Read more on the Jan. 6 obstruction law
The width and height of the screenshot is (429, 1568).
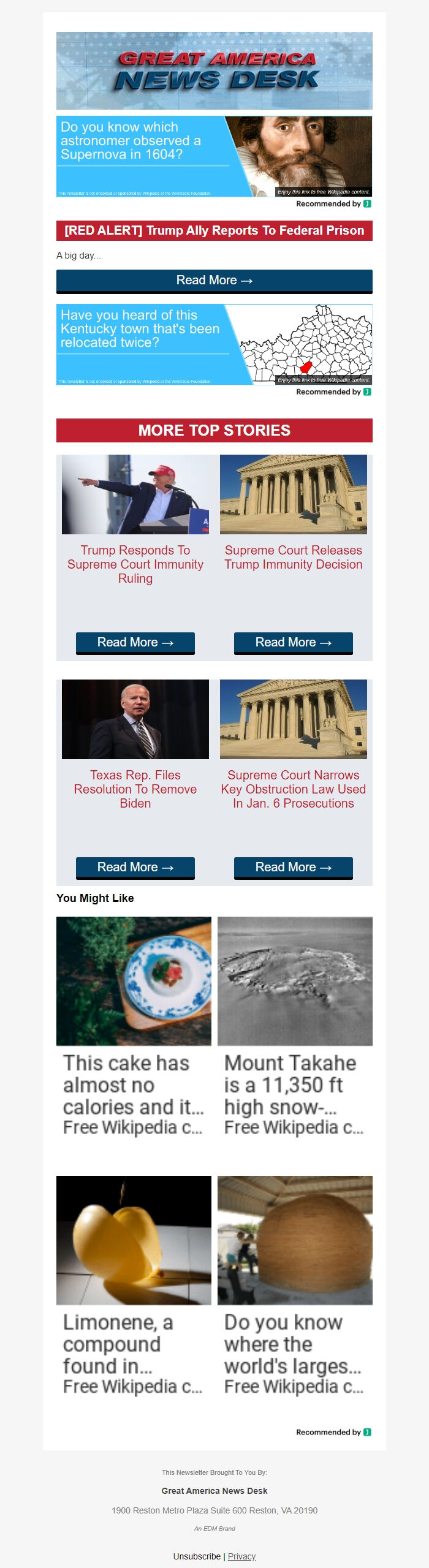point(293,867)
